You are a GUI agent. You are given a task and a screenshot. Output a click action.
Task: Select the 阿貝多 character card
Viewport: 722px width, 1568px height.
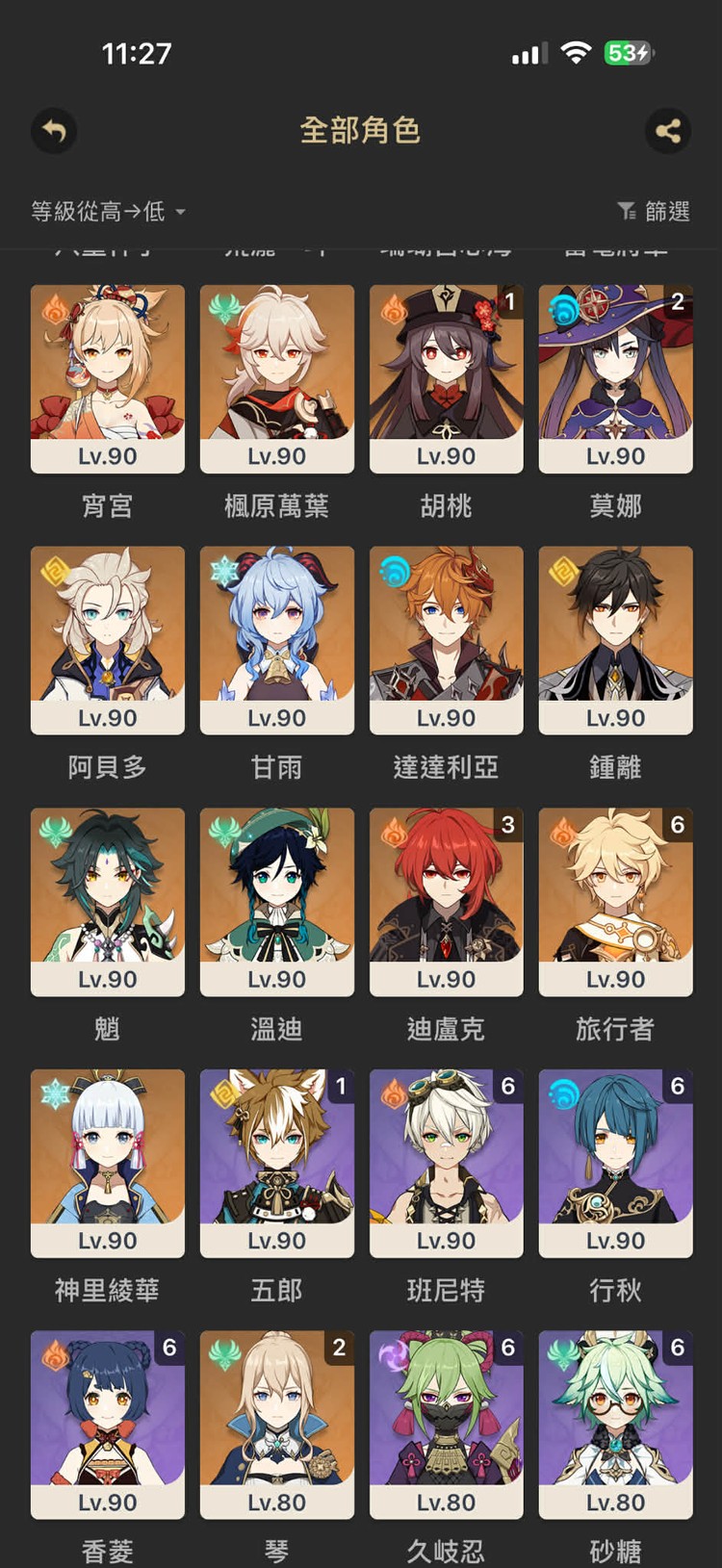pyautogui.click(x=108, y=640)
